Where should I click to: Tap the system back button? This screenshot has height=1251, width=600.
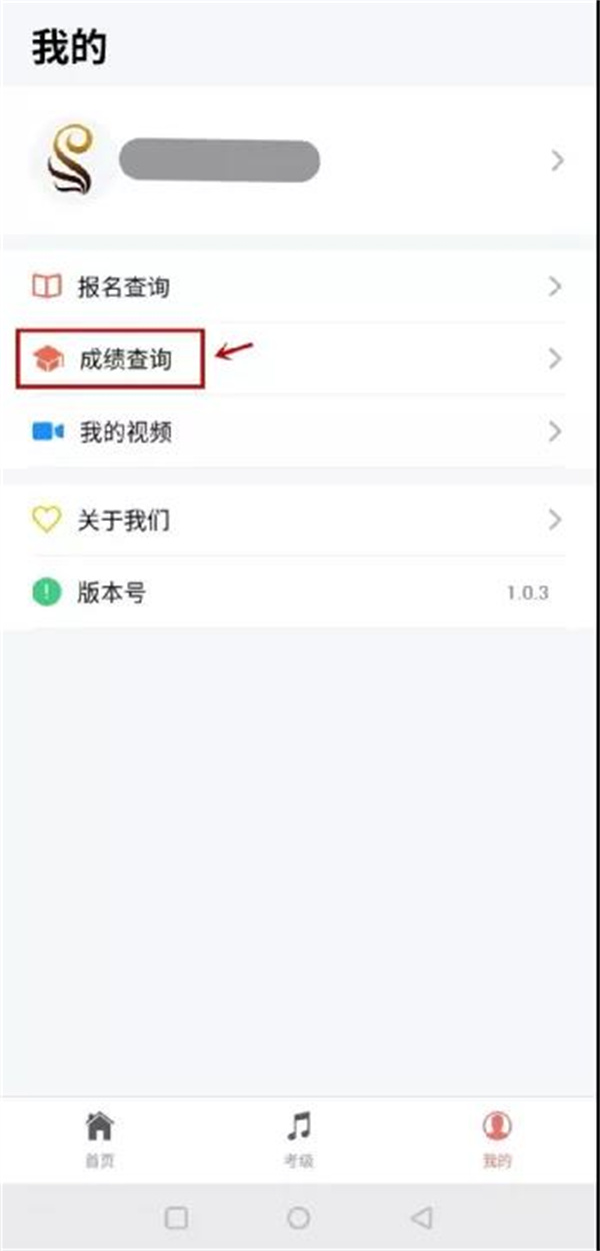422,1217
